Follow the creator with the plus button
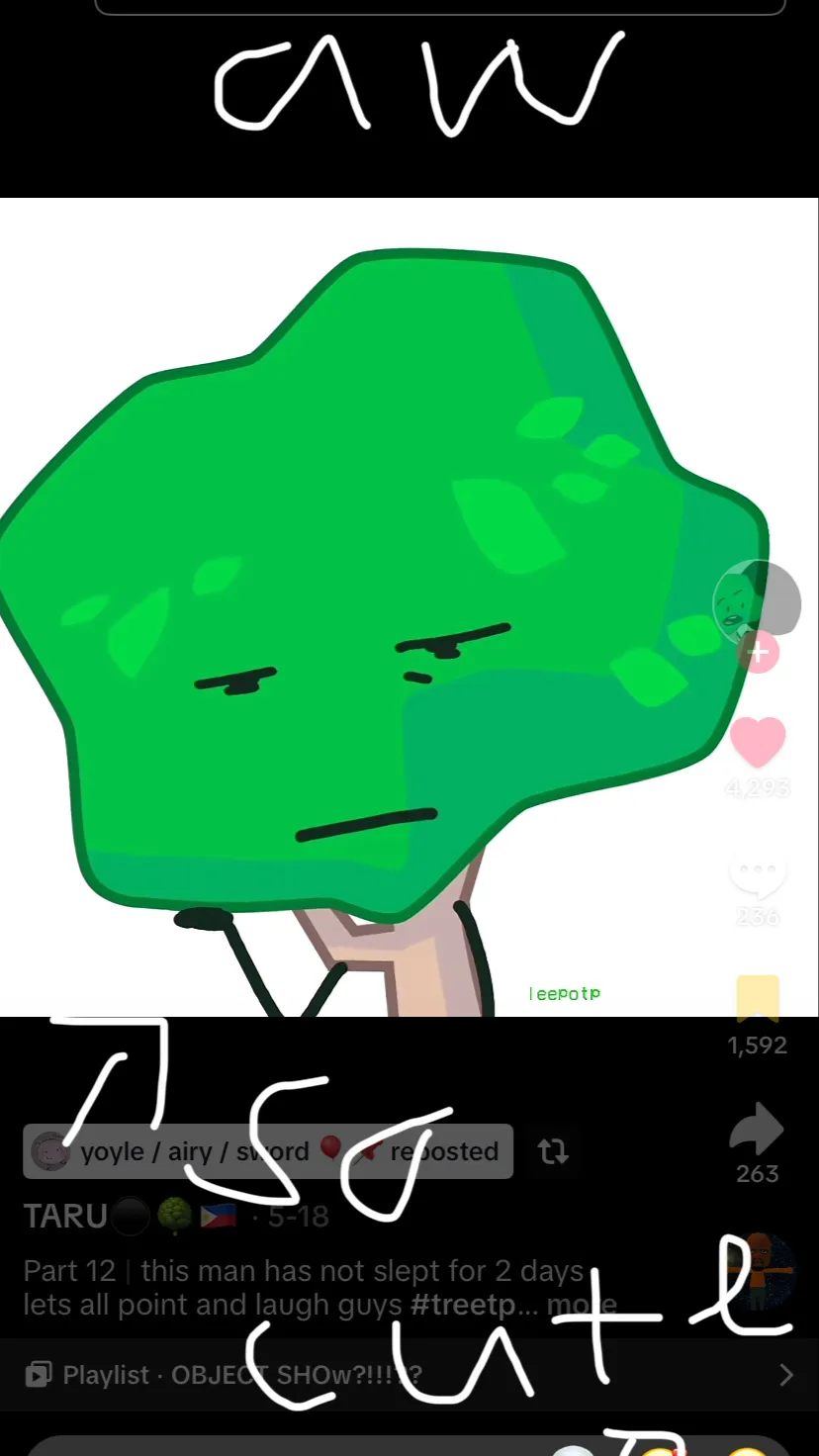This screenshot has width=819, height=1456. [x=759, y=653]
